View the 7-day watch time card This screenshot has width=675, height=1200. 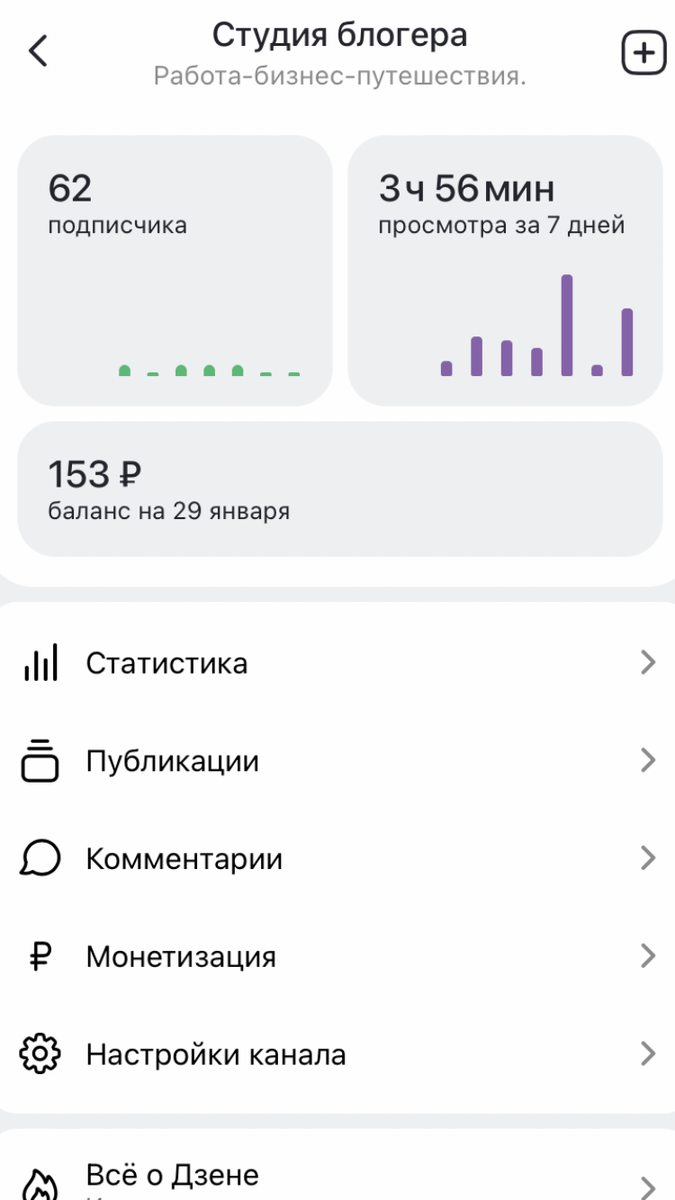[x=505, y=270]
